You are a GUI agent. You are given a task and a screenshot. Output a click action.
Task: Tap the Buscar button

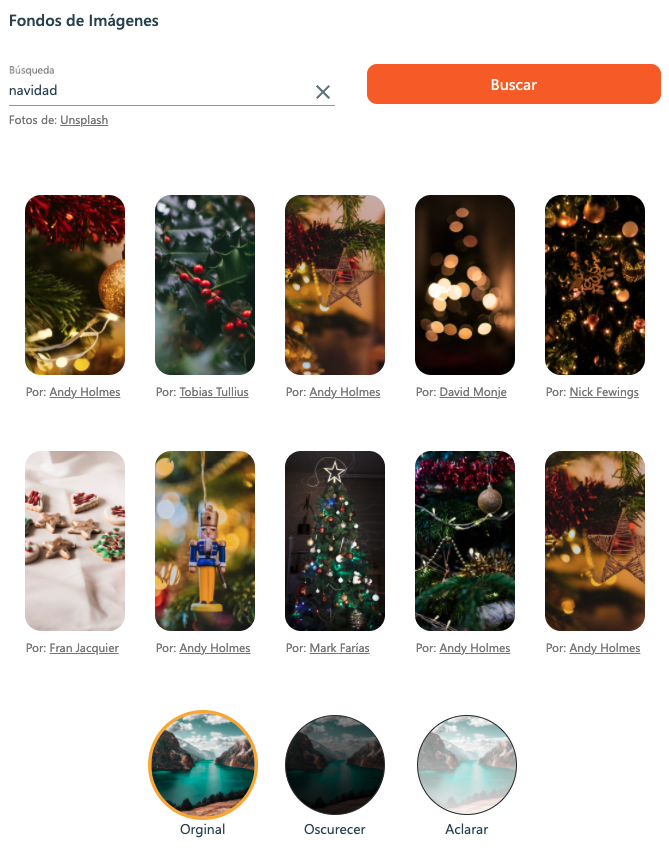pos(513,85)
